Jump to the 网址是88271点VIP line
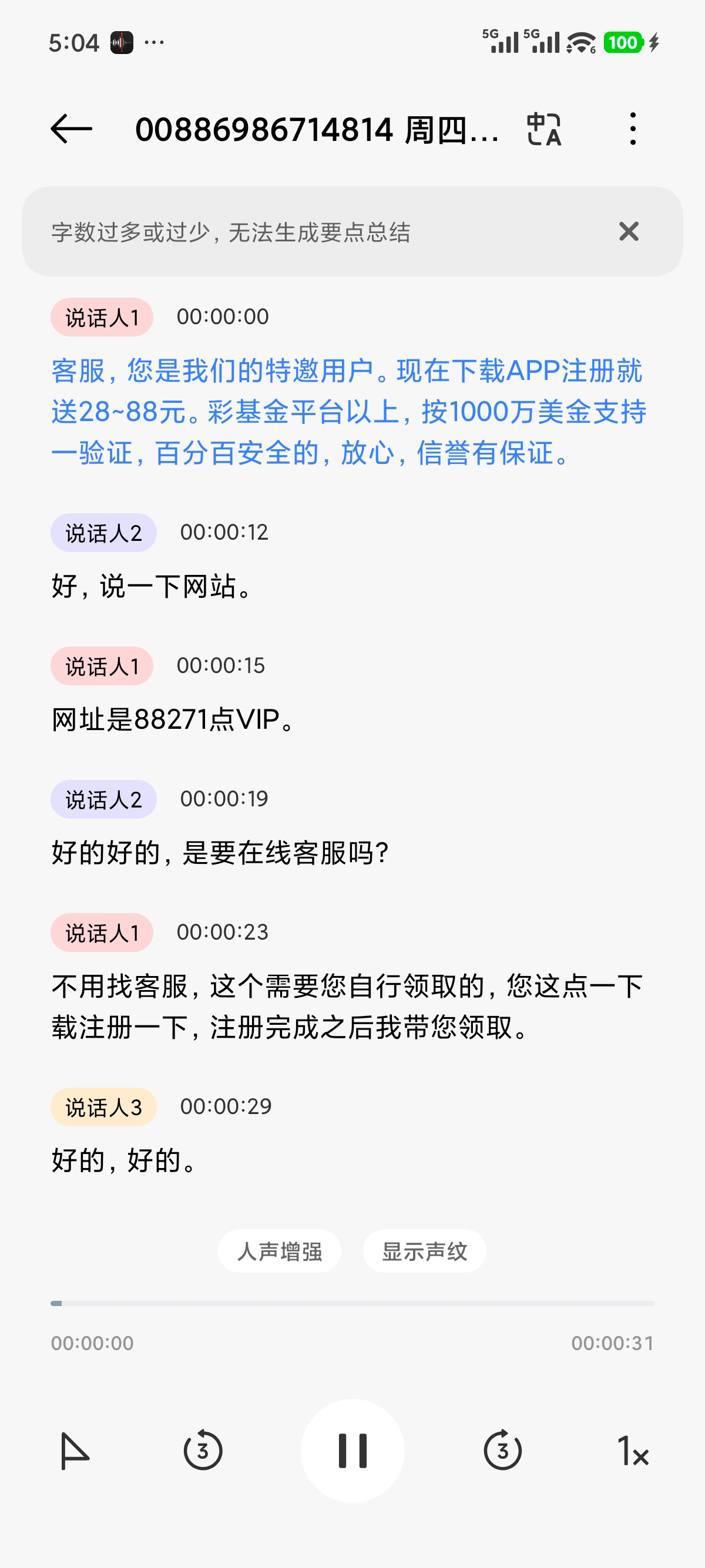 click(x=173, y=720)
